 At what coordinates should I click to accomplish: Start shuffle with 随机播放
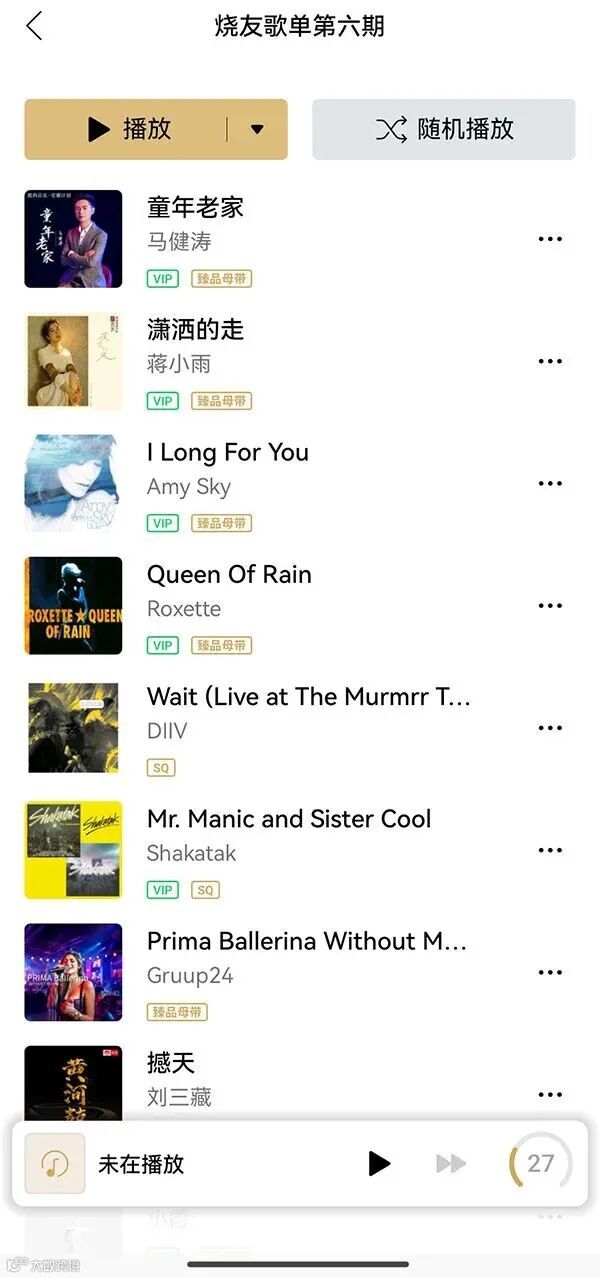pyautogui.click(x=443, y=129)
